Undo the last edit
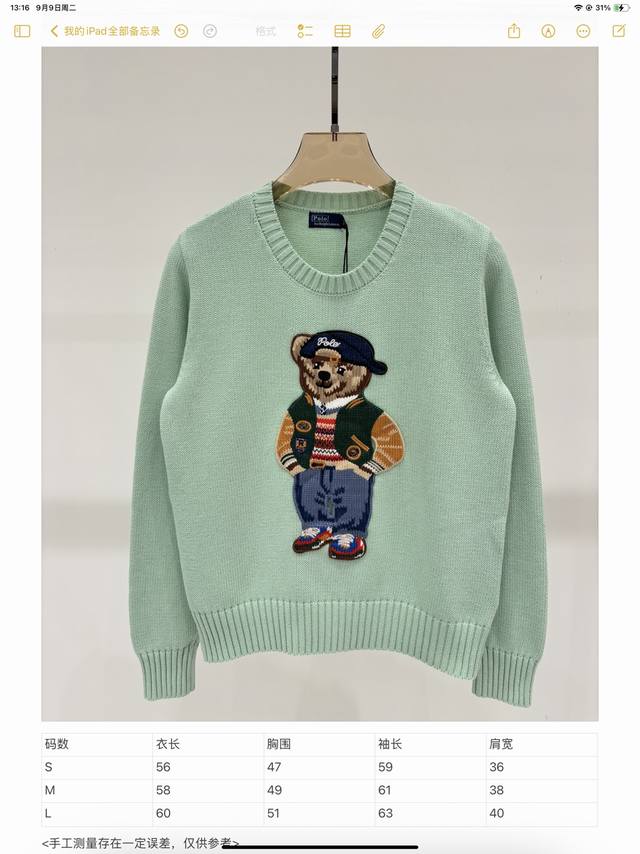The width and height of the screenshot is (640, 854). pos(181,31)
